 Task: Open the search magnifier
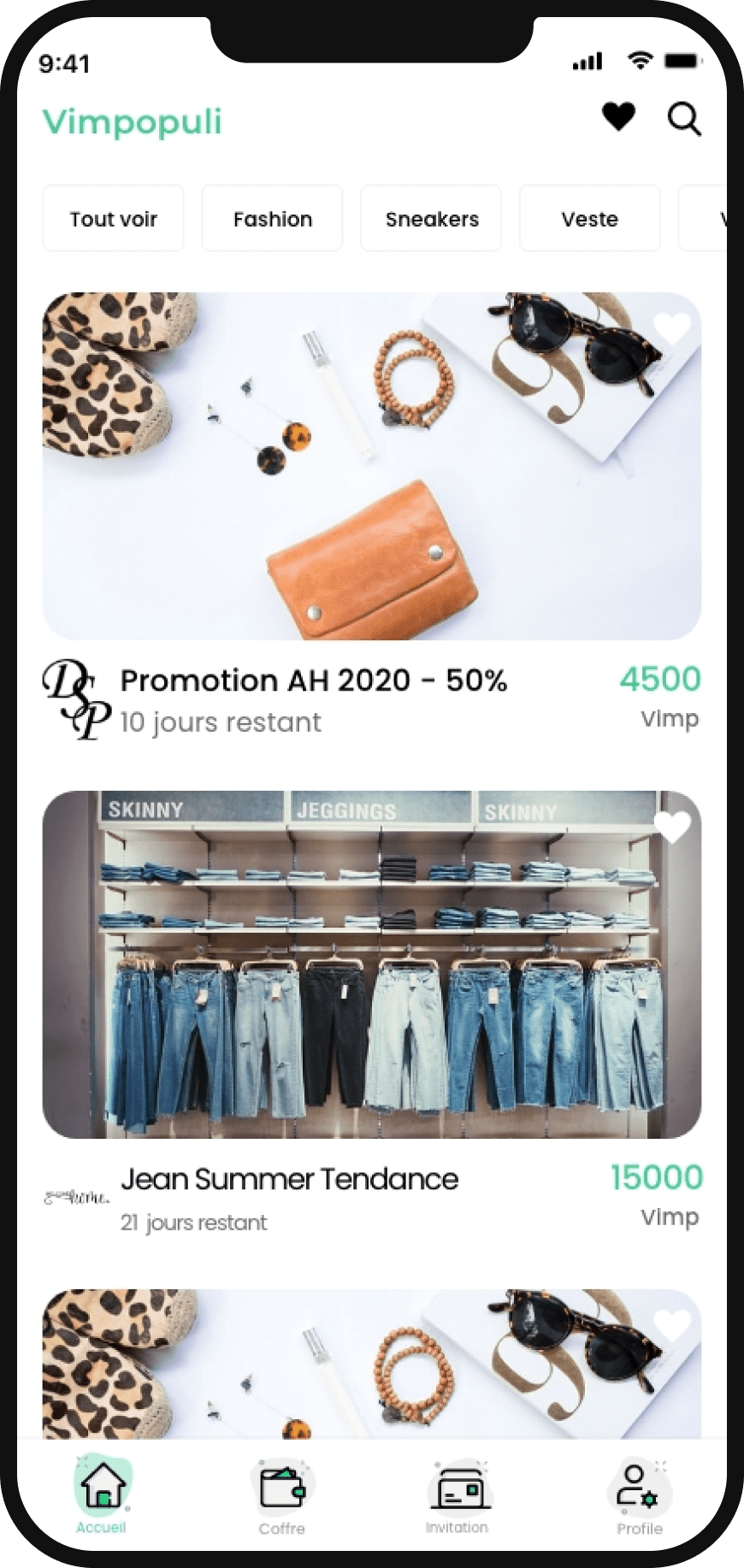click(684, 119)
